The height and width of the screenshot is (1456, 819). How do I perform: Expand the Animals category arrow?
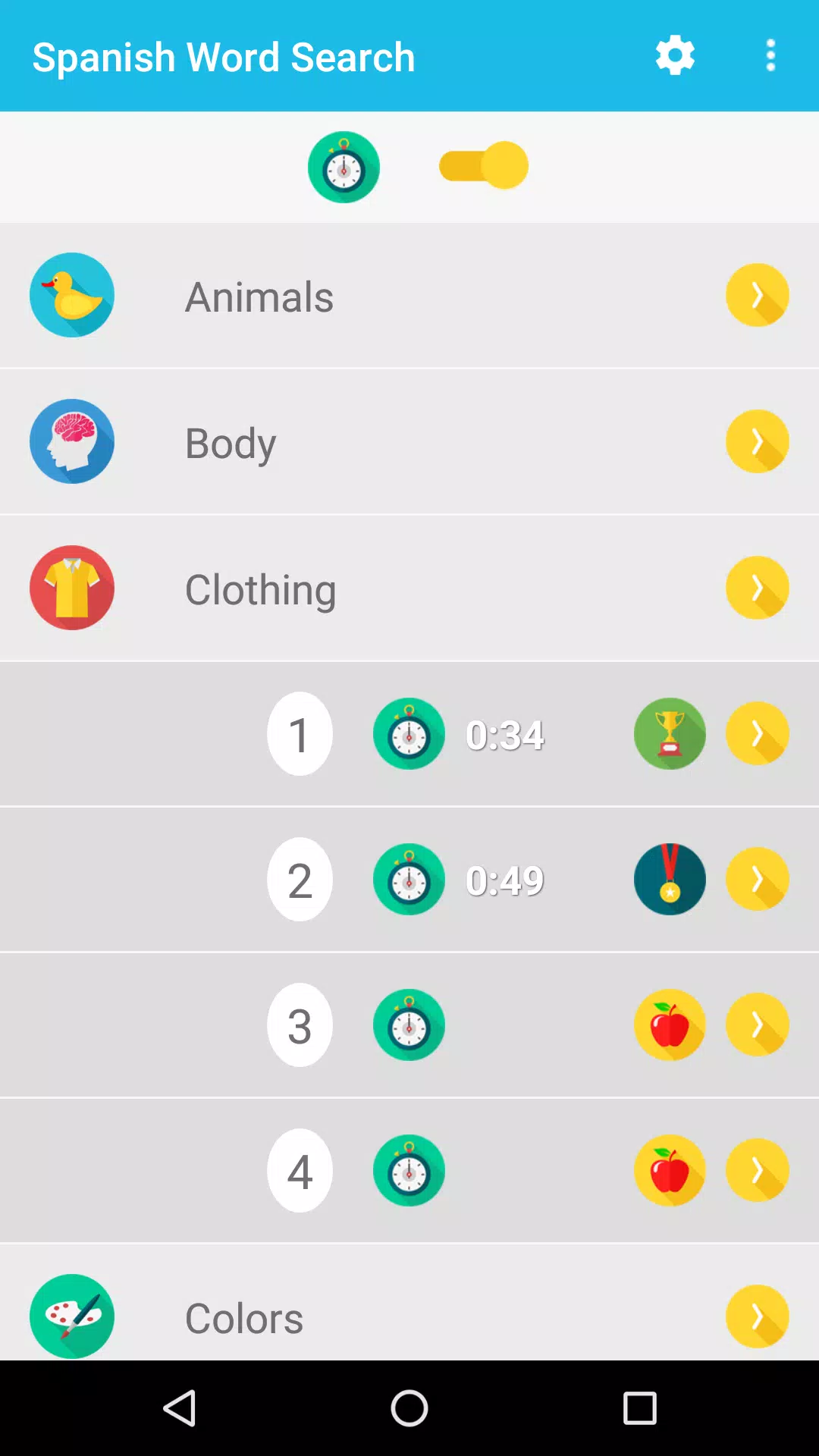(x=757, y=295)
